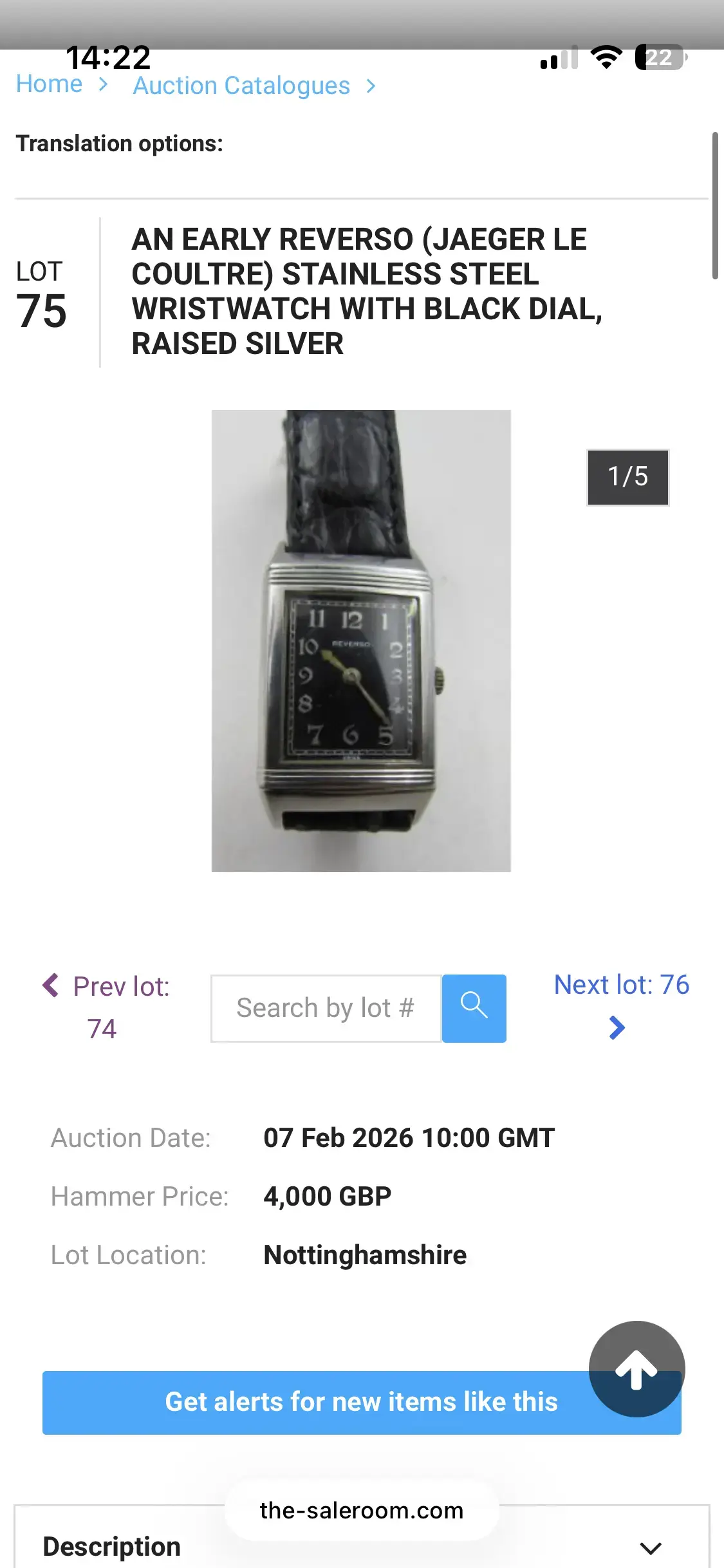The height and width of the screenshot is (1568, 724).
Task: Go to next lot 76
Action: 621,1004
